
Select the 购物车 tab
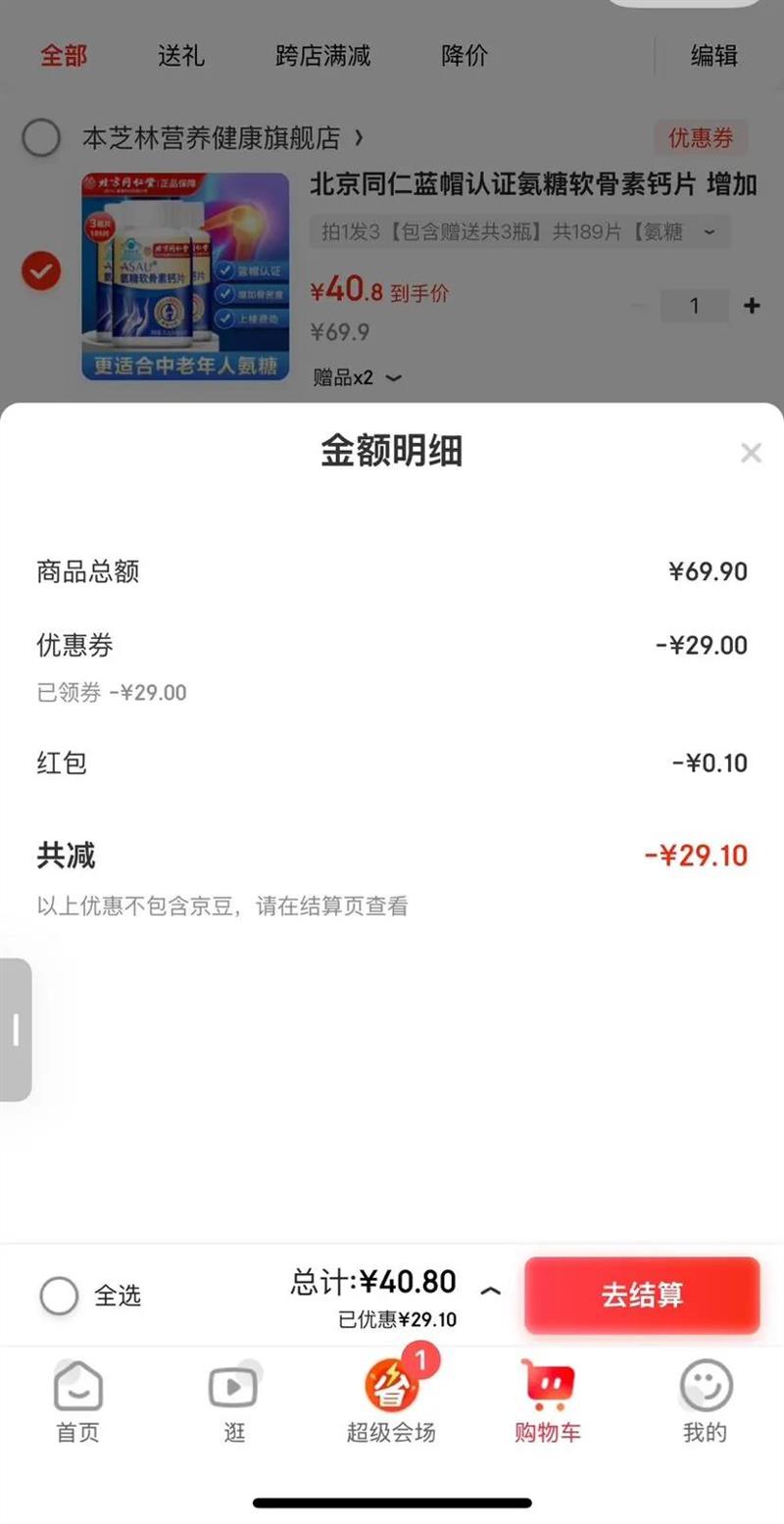coord(547,1402)
